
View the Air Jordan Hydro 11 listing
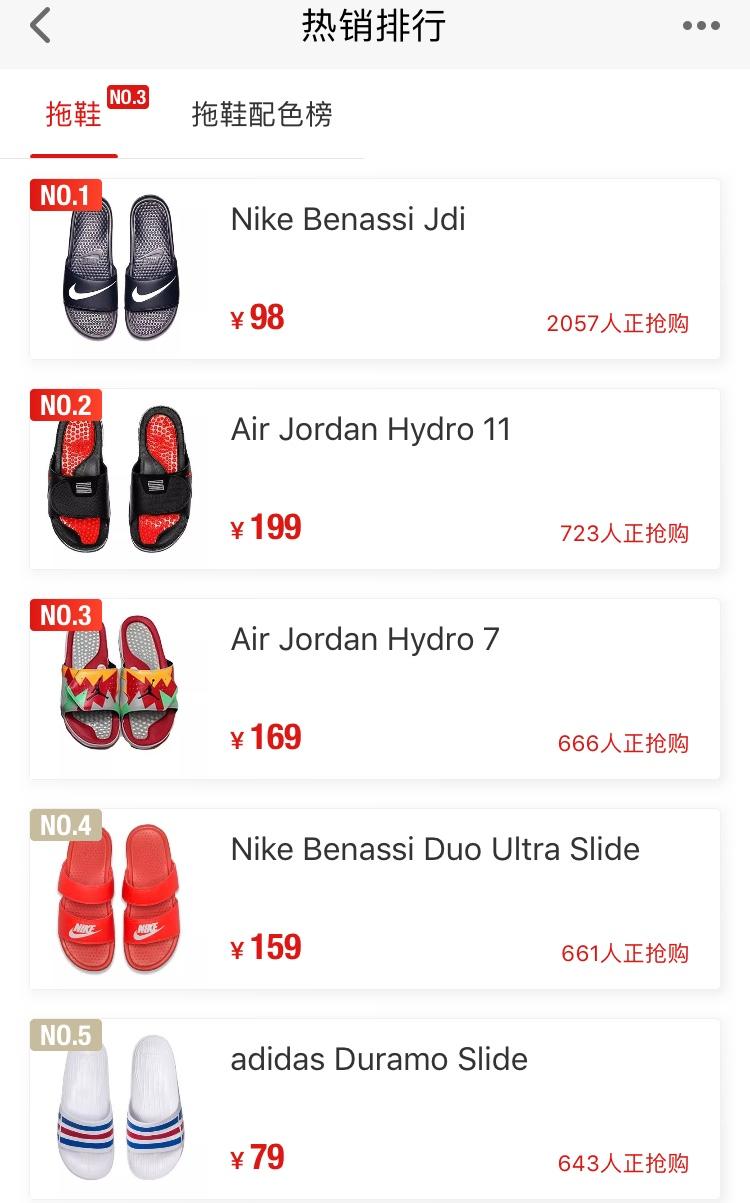coord(375,479)
